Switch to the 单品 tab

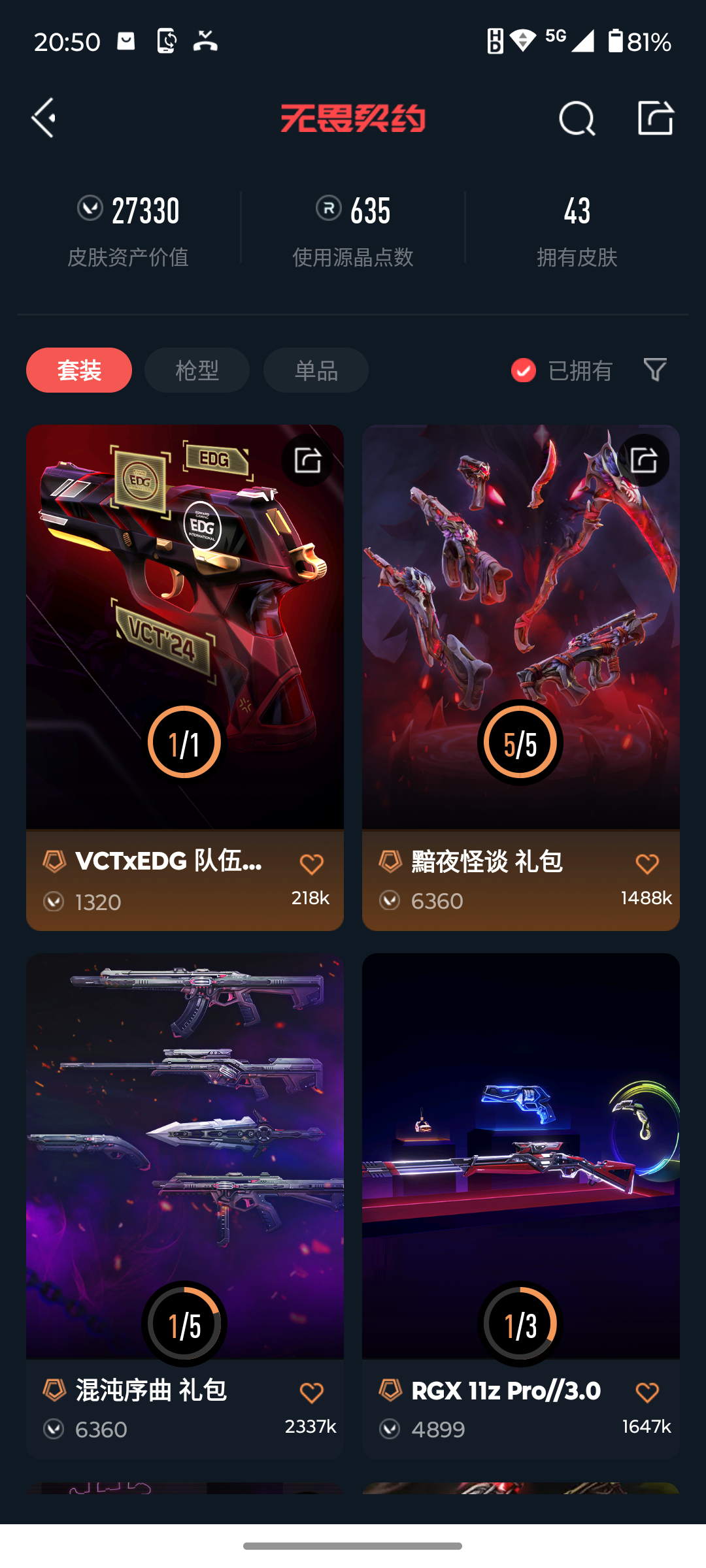click(x=316, y=370)
